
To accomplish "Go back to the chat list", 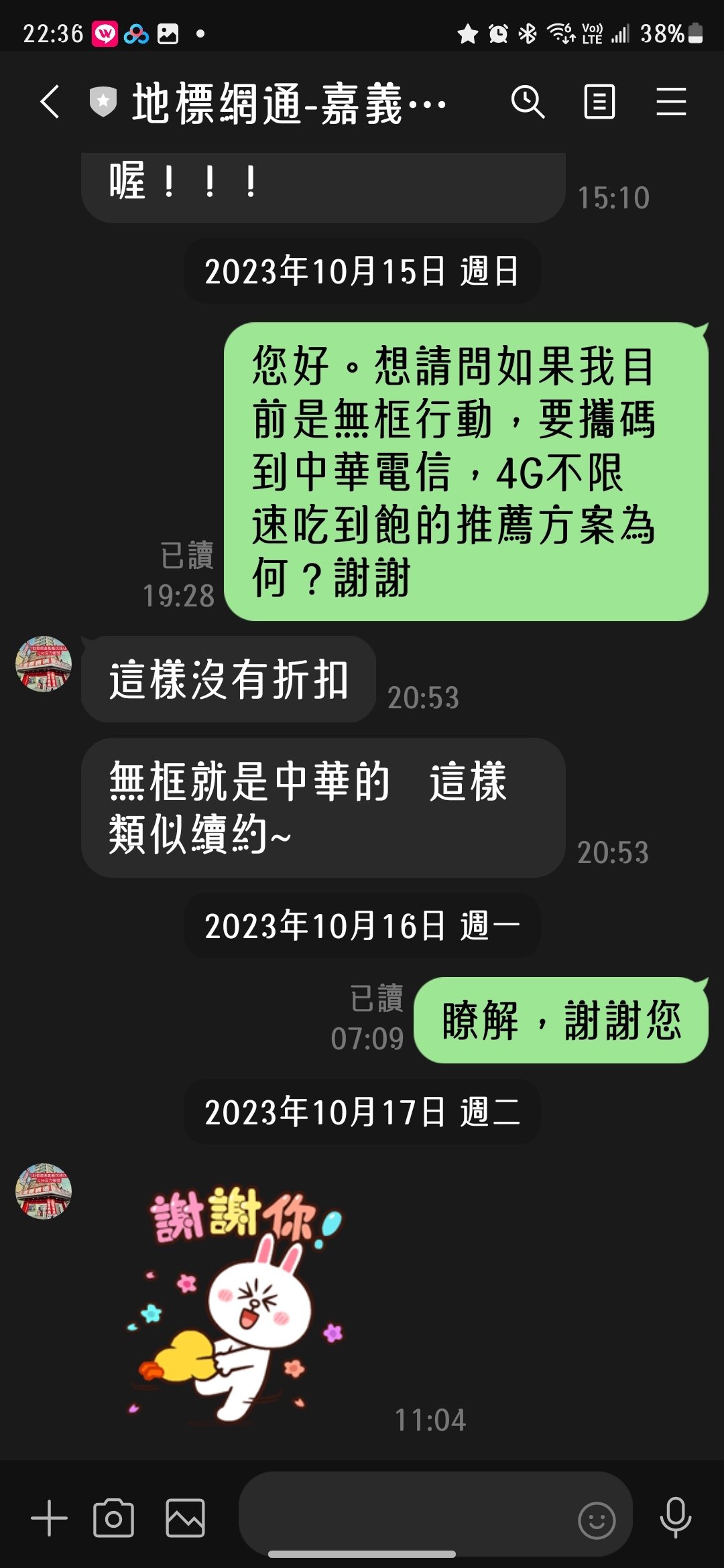I will coord(50,103).
